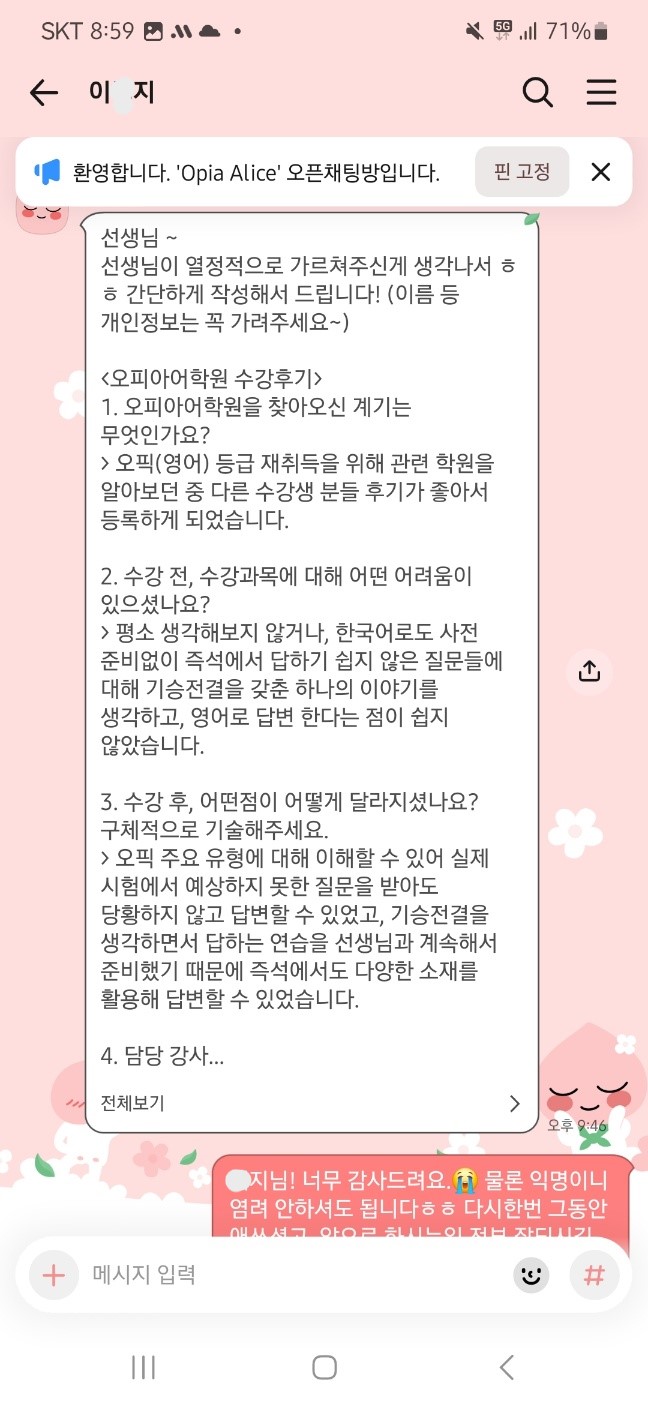Open the plus attachment menu
The width and height of the screenshot is (648, 1404).
53,1275
